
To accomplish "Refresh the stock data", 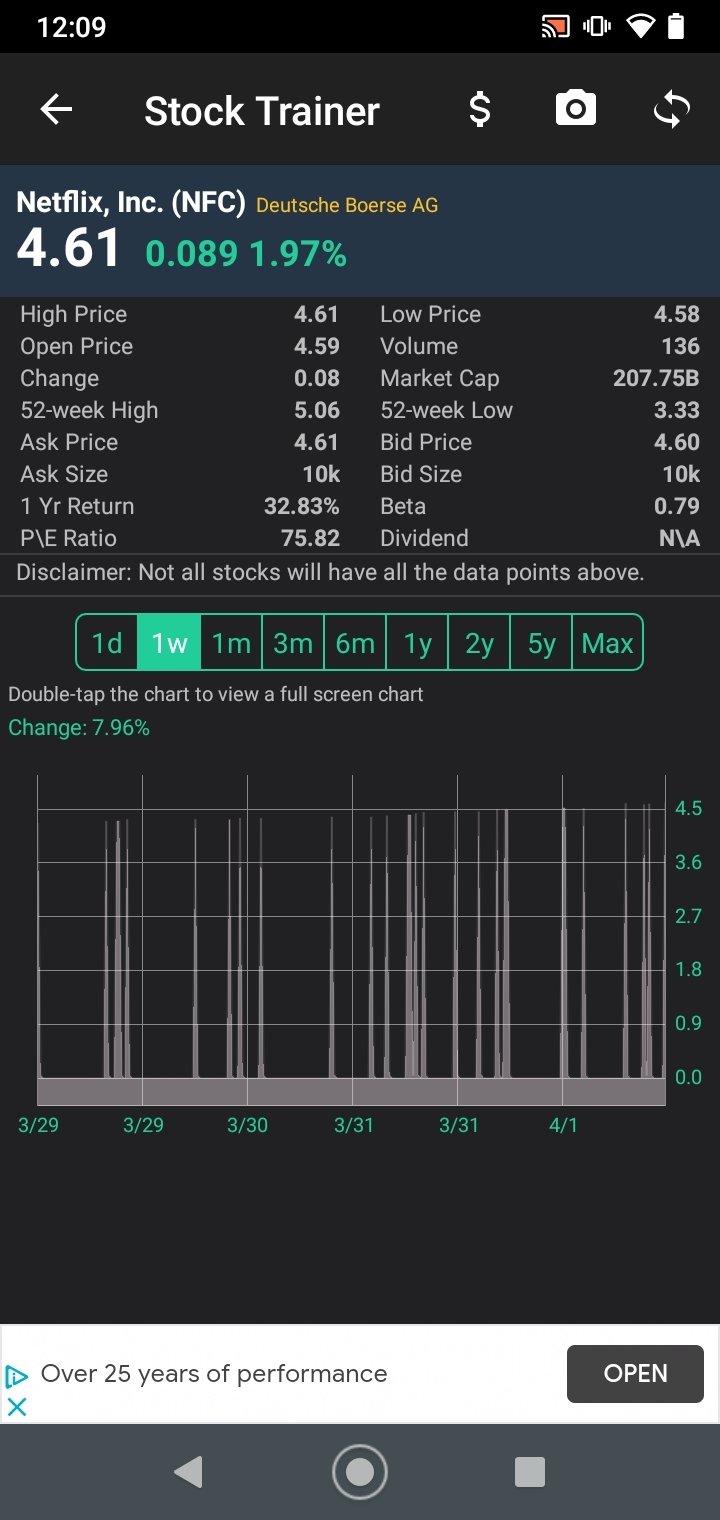I will click(x=672, y=110).
